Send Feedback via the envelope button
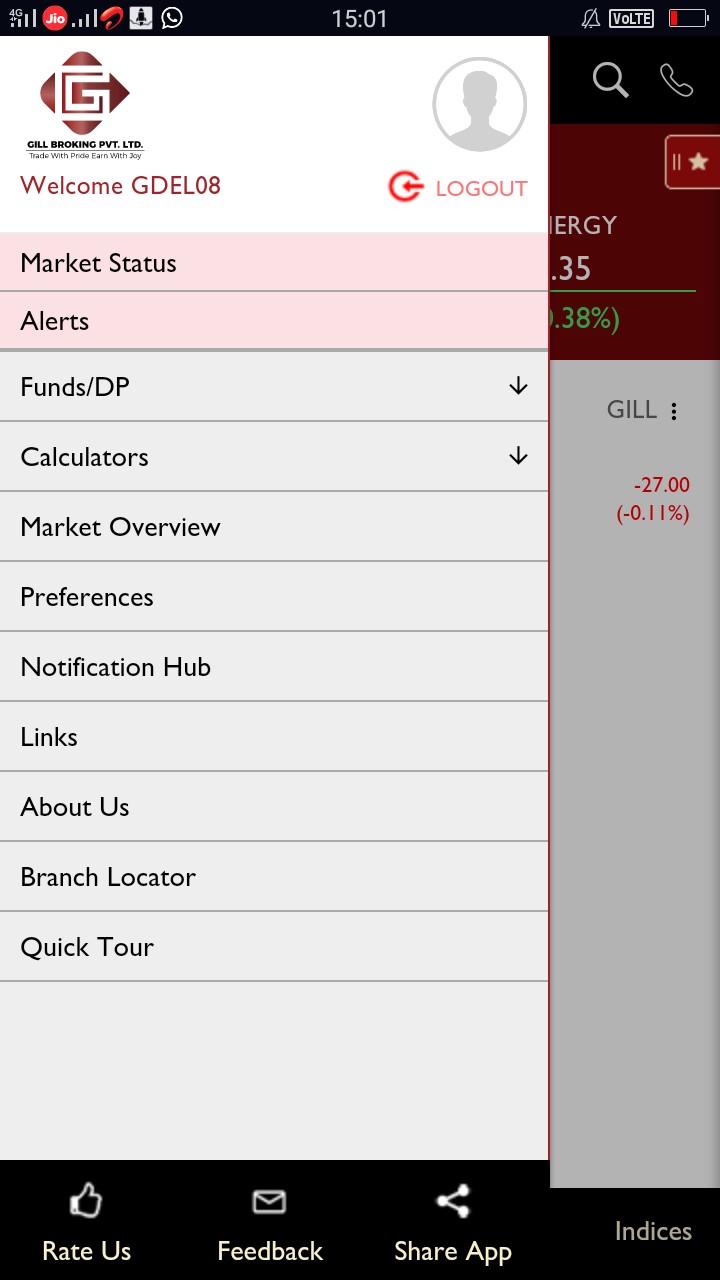Screen dimensions: 720x1280 pyautogui.click(x=269, y=1222)
